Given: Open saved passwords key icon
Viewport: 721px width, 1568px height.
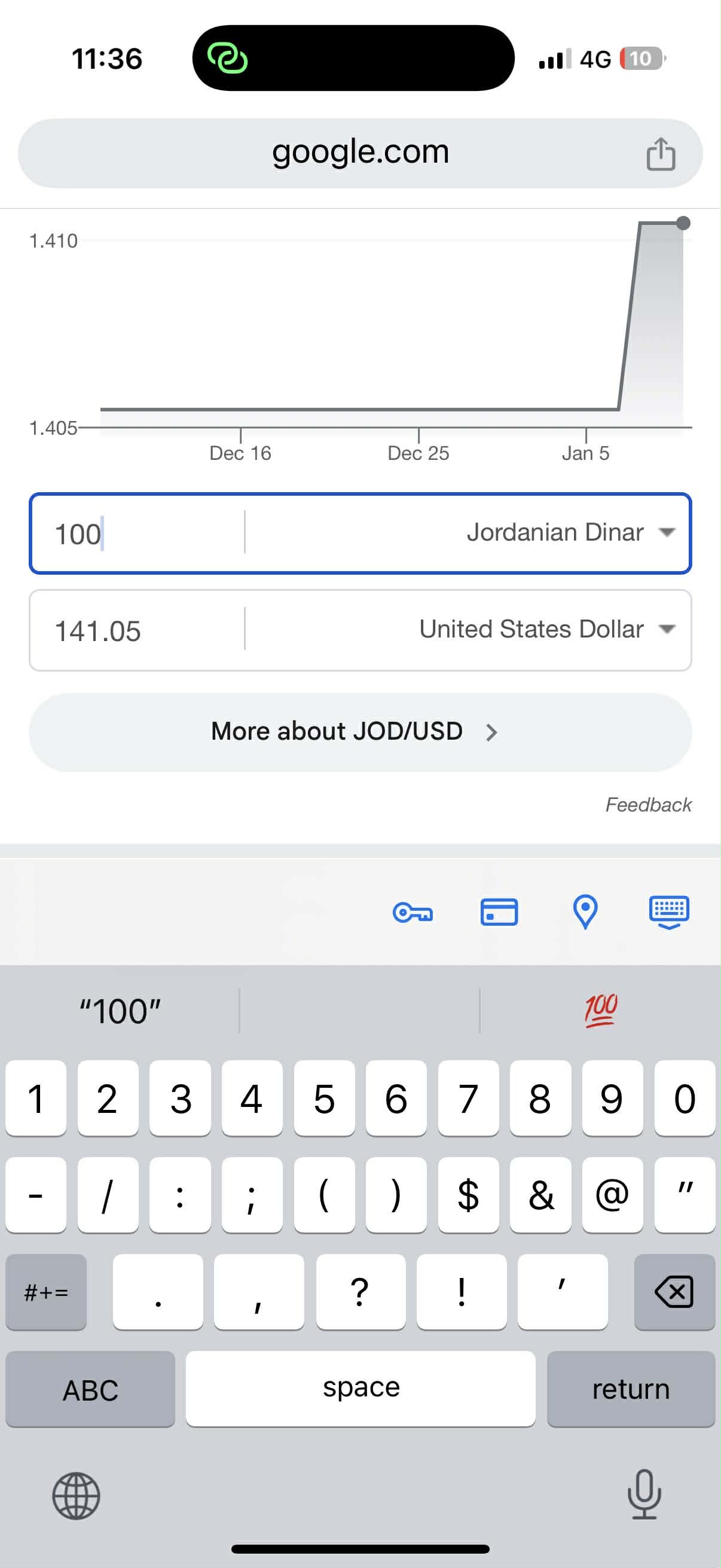Looking at the screenshot, I should point(413,913).
